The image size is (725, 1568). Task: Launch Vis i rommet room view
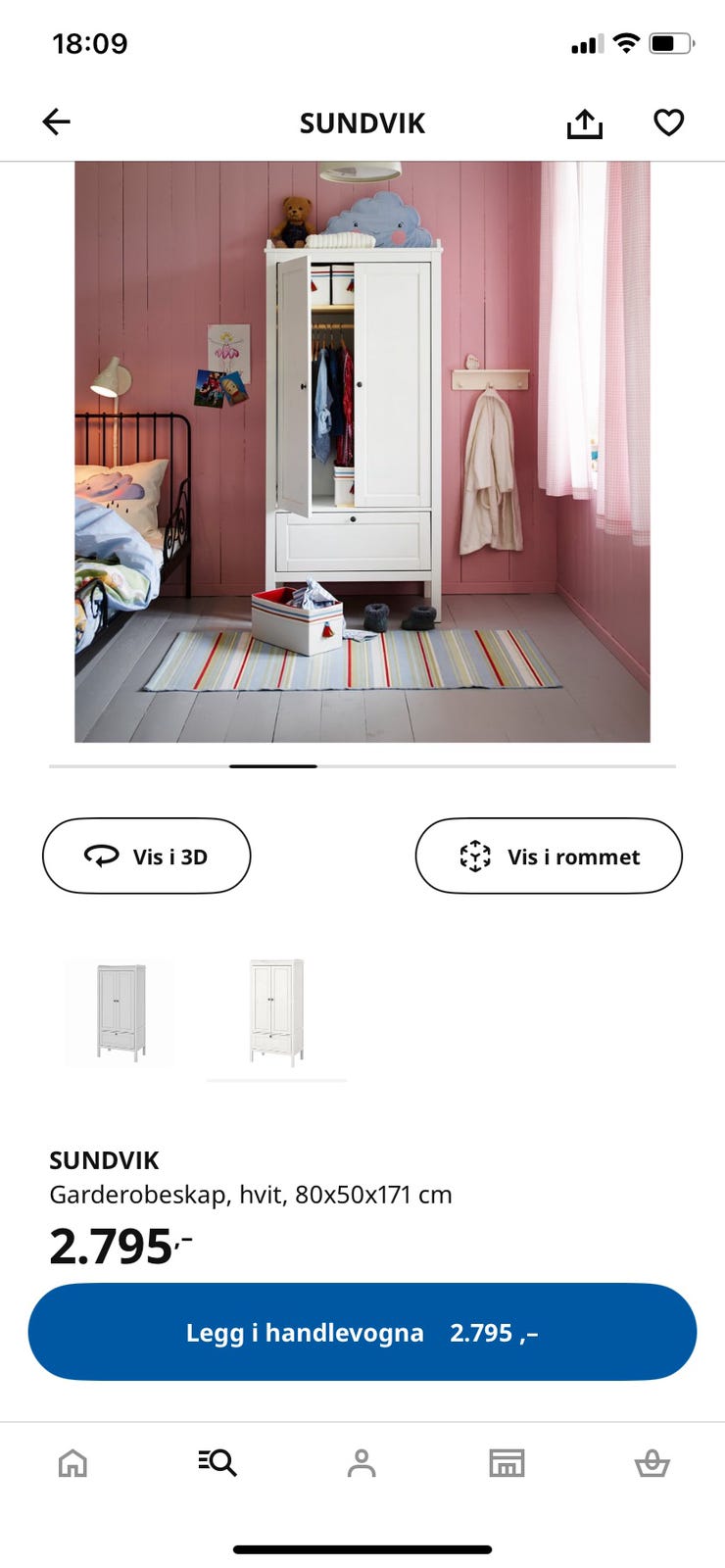click(549, 856)
